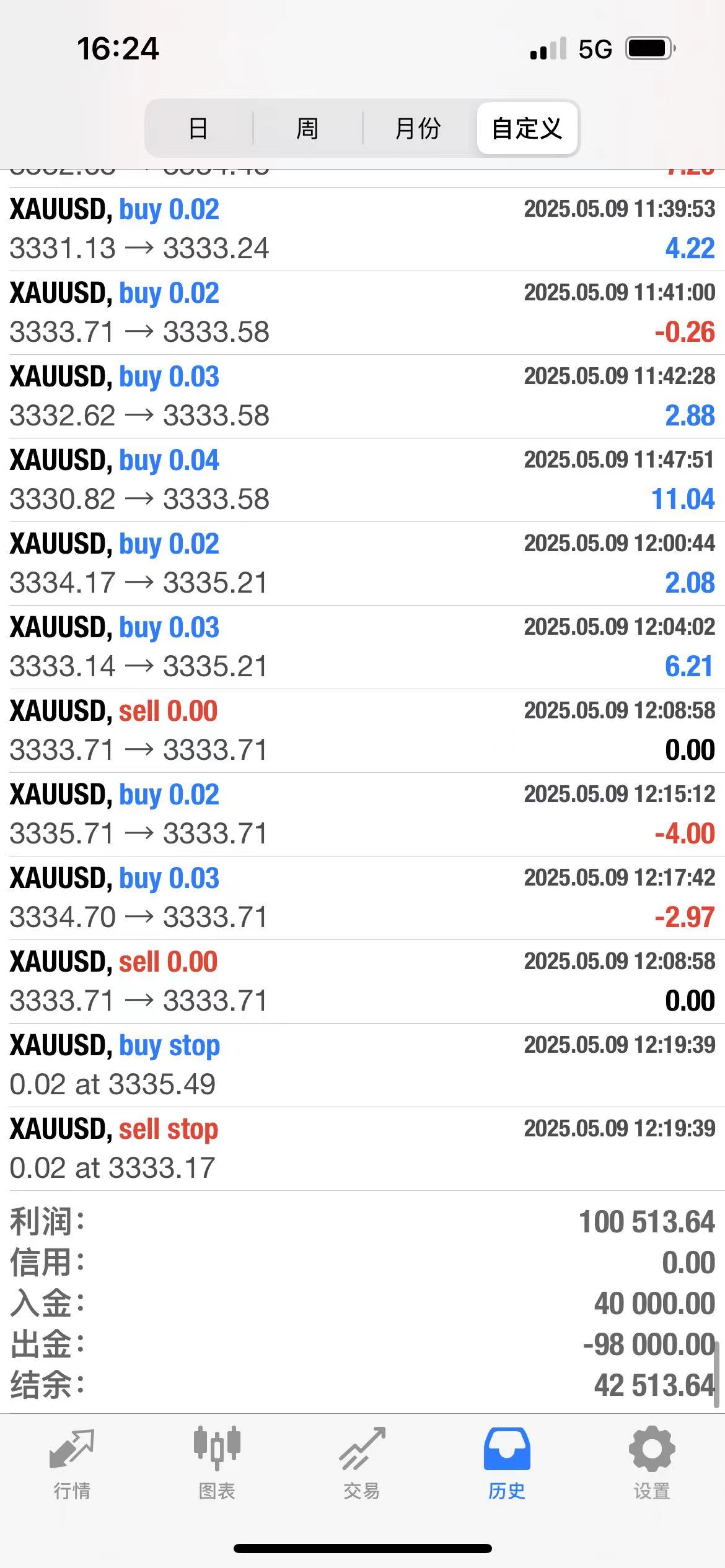The height and width of the screenshot is (1568, 725).
Task: Open the buy 0.03 trade with -2.97 loss
Action: pos(362,898)
